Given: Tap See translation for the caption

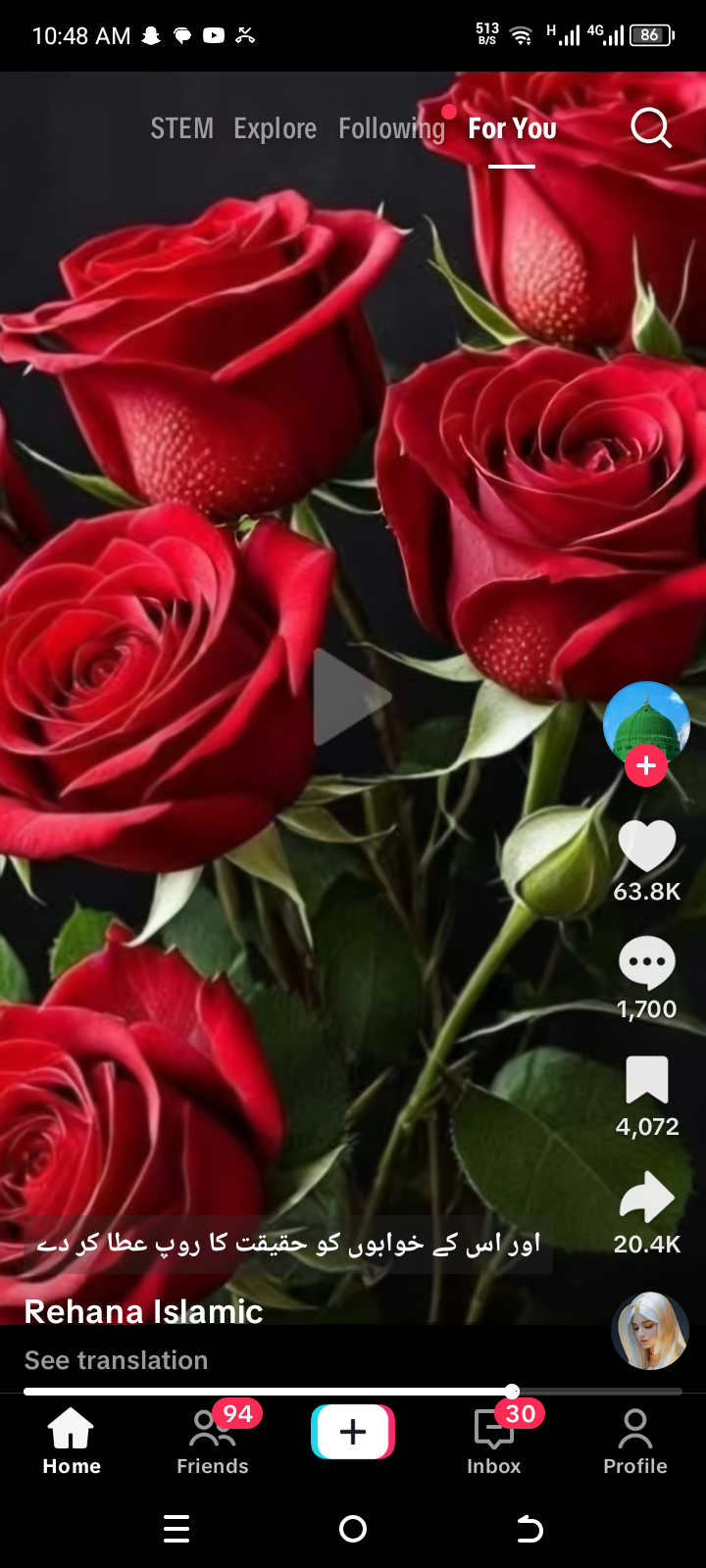Looking at the screenshot, I should [116, 1360].
